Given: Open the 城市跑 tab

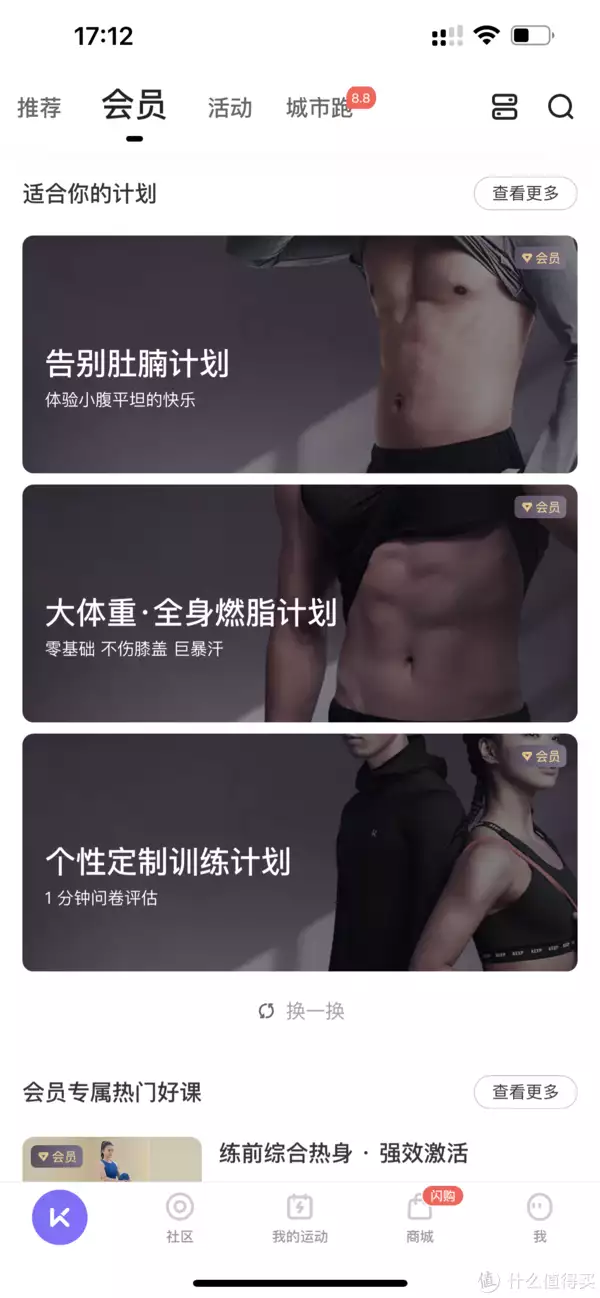Looking at the screenshot, I should click(320, 108).
